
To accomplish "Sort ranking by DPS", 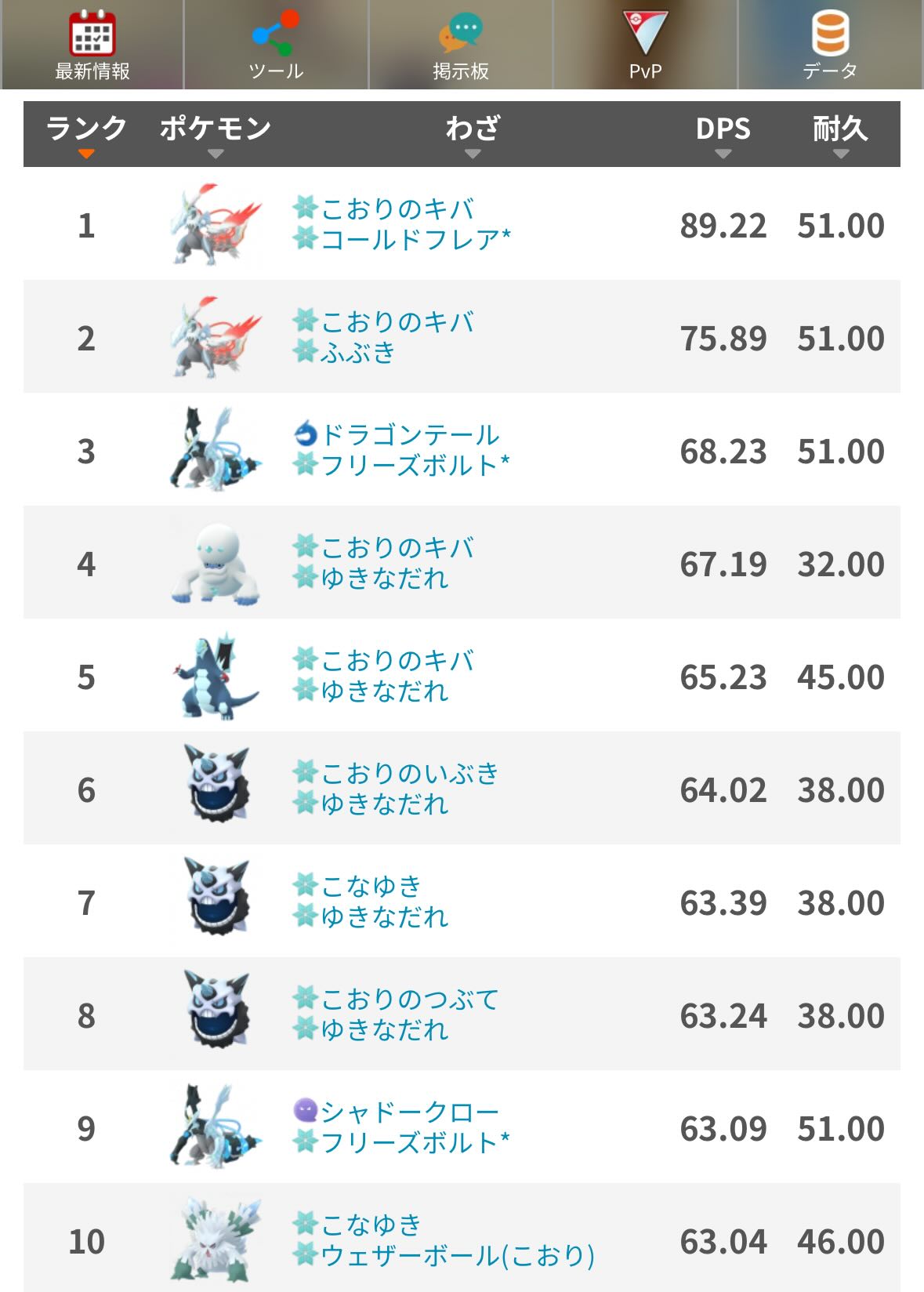I will (723, 132).
